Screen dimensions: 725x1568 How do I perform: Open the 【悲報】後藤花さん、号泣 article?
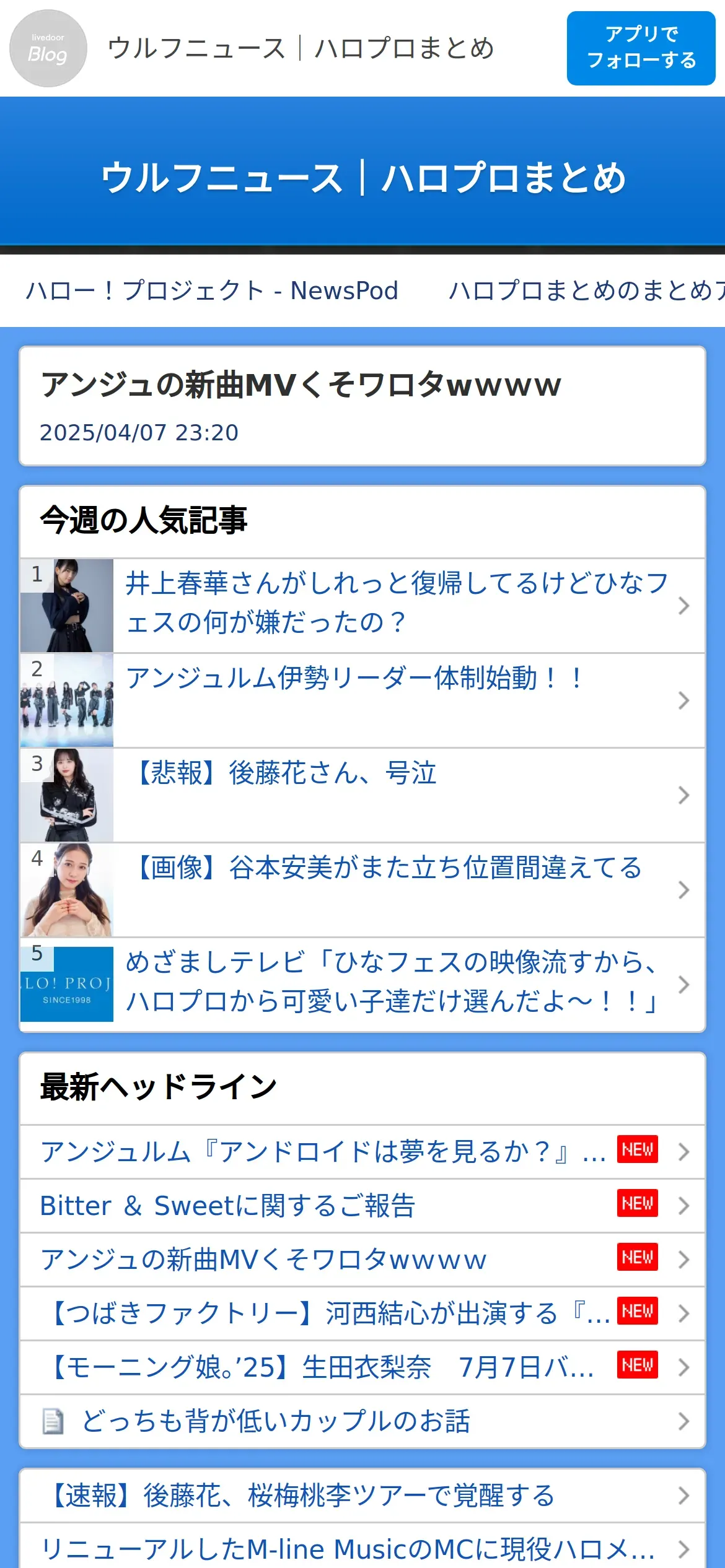coord(397,793)
